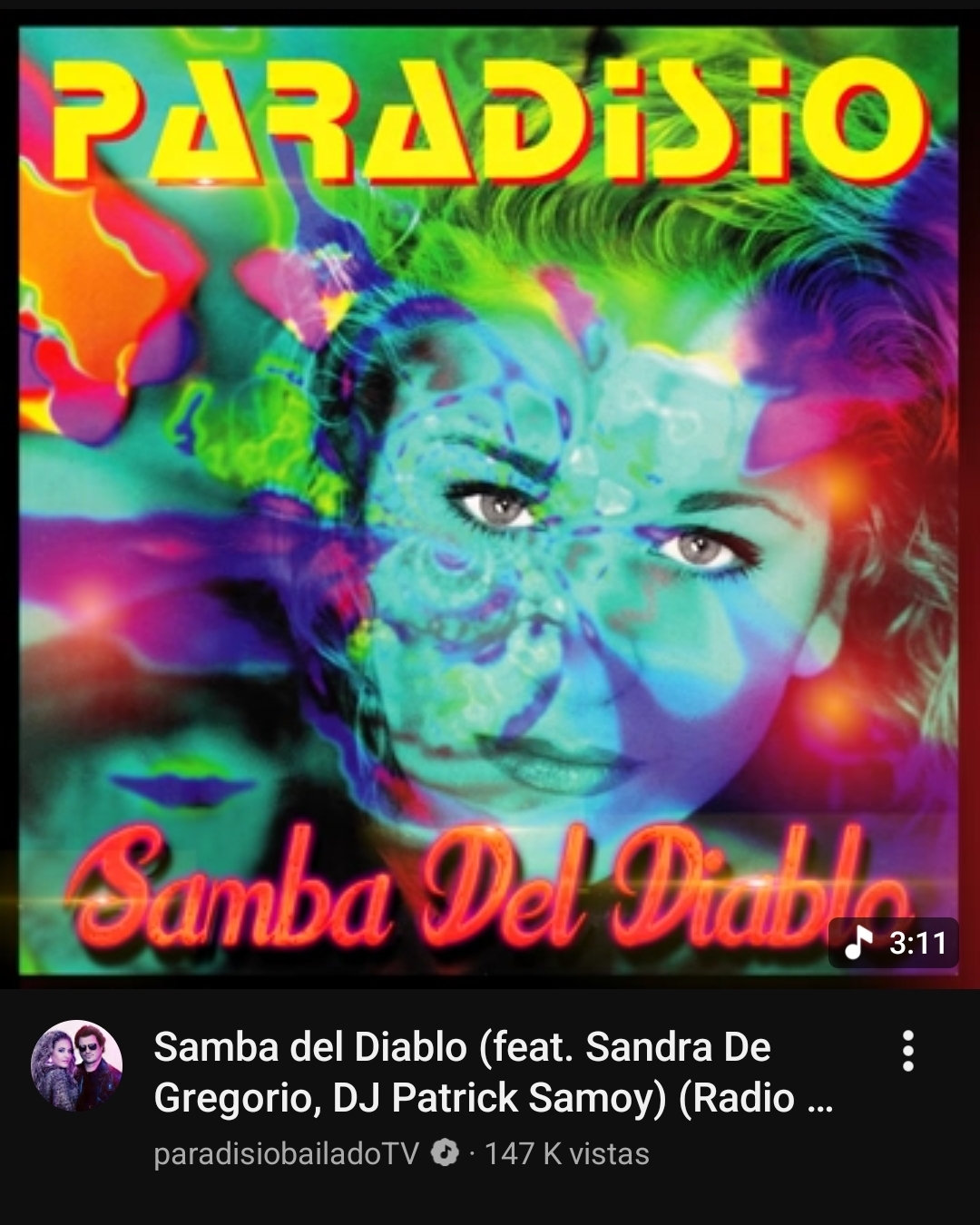The width and height of the screenshot is (980, 1225).
Task: Open the paradisiobailadoTV channel avatar
Action: tap(76, 1065)
